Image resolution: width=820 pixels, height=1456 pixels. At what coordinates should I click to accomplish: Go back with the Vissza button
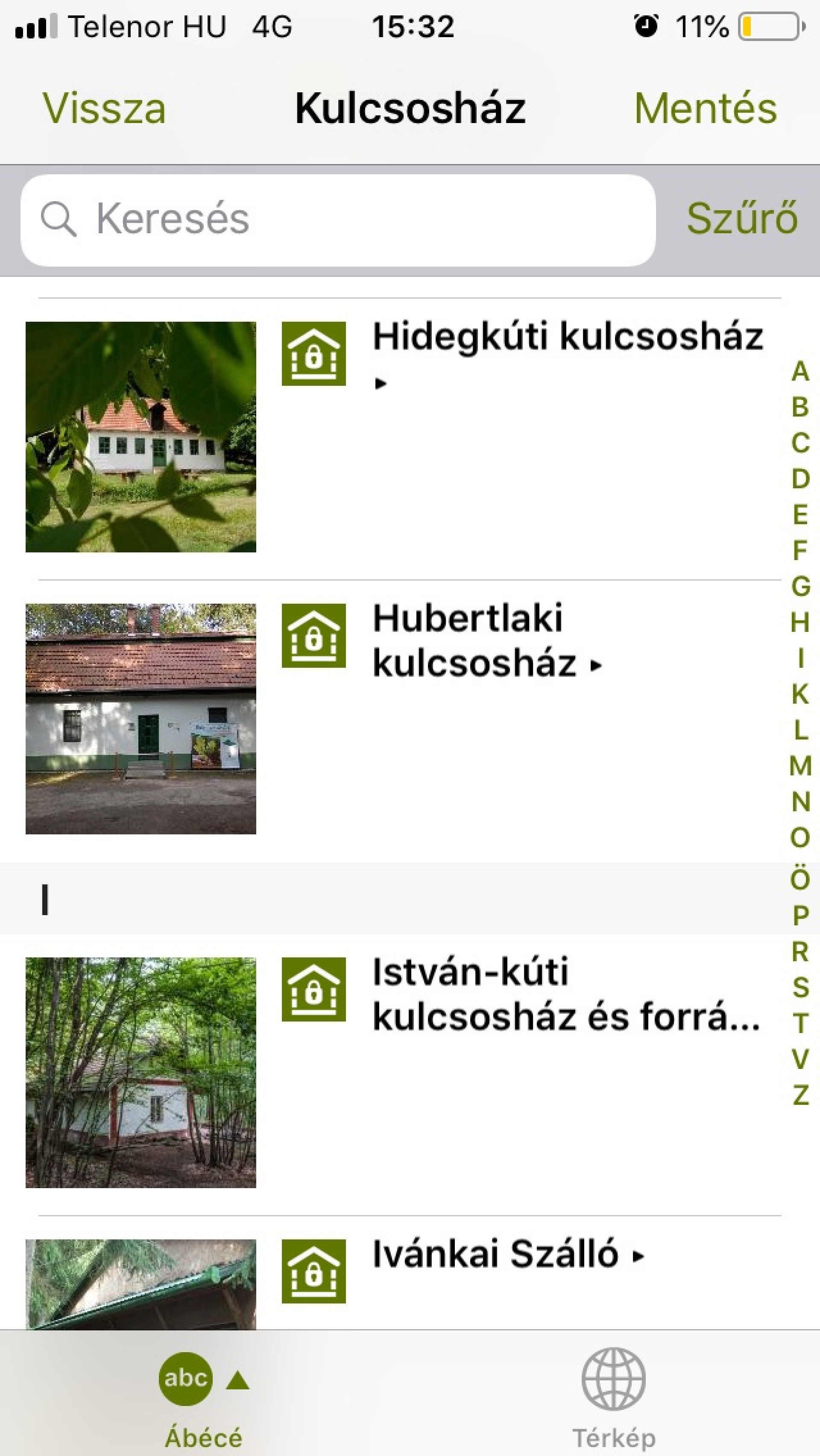click(x=104, y=108)
